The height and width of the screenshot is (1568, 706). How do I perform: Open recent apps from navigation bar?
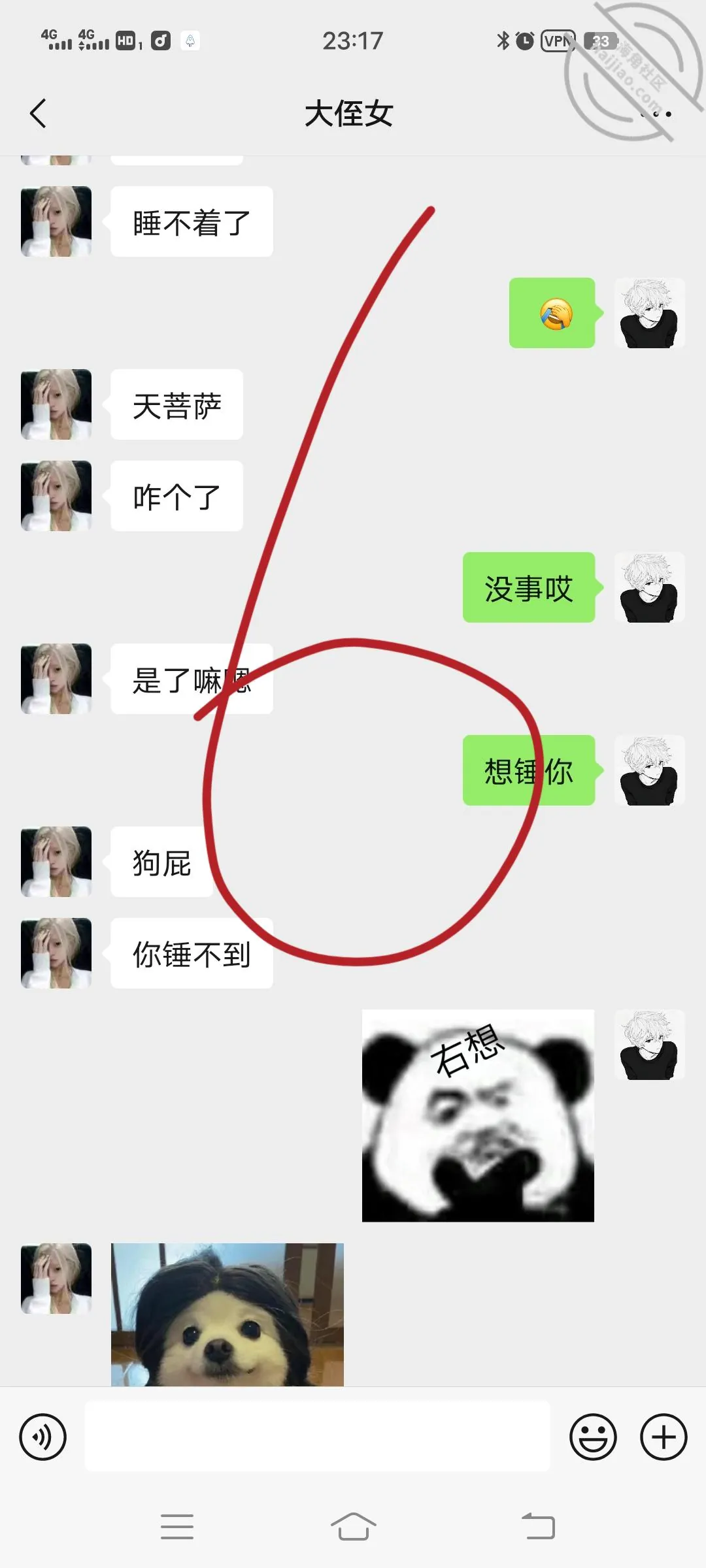[177, 1527]
